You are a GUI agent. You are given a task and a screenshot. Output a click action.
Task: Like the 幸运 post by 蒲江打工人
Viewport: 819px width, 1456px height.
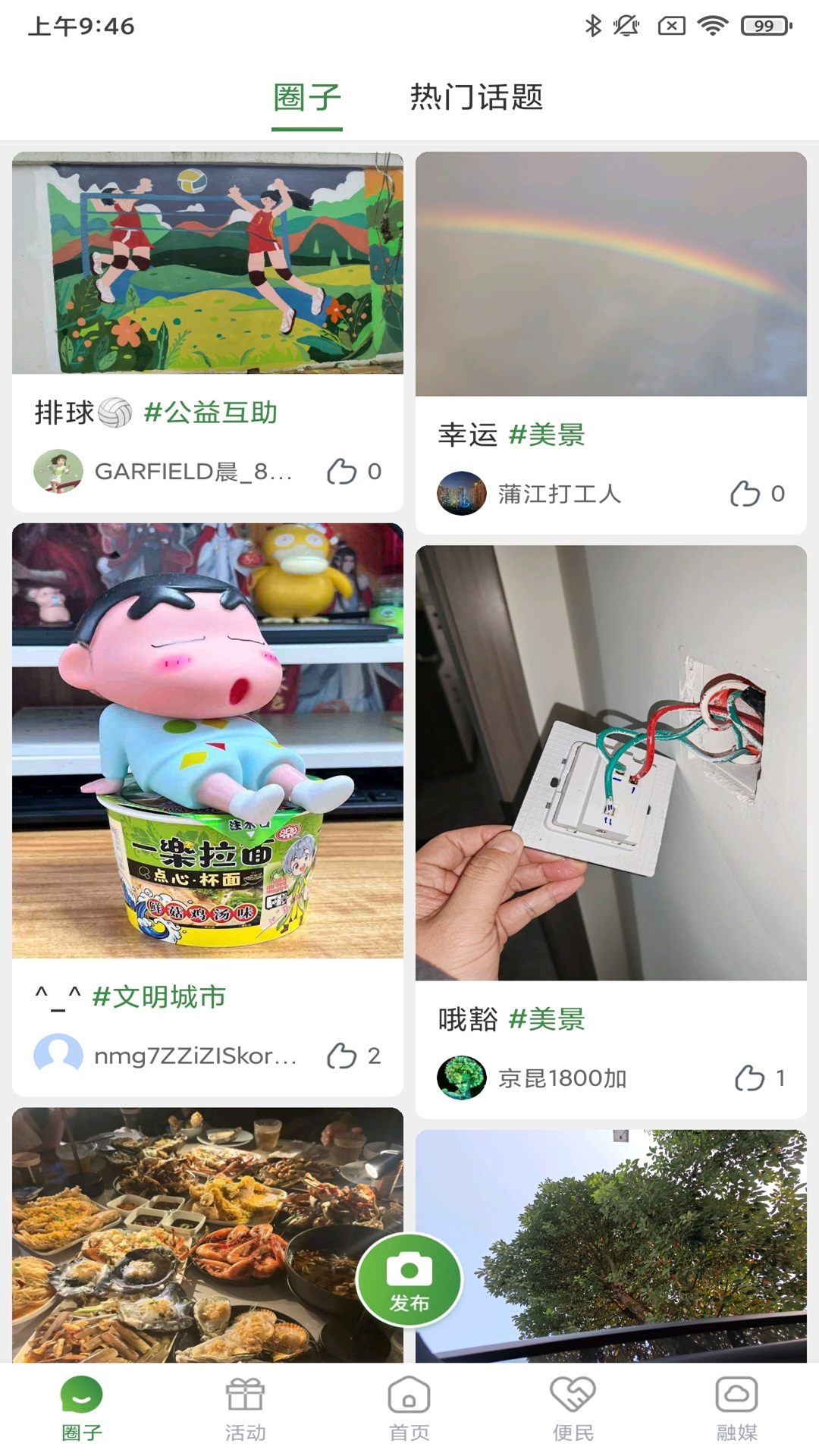[745, 494]
